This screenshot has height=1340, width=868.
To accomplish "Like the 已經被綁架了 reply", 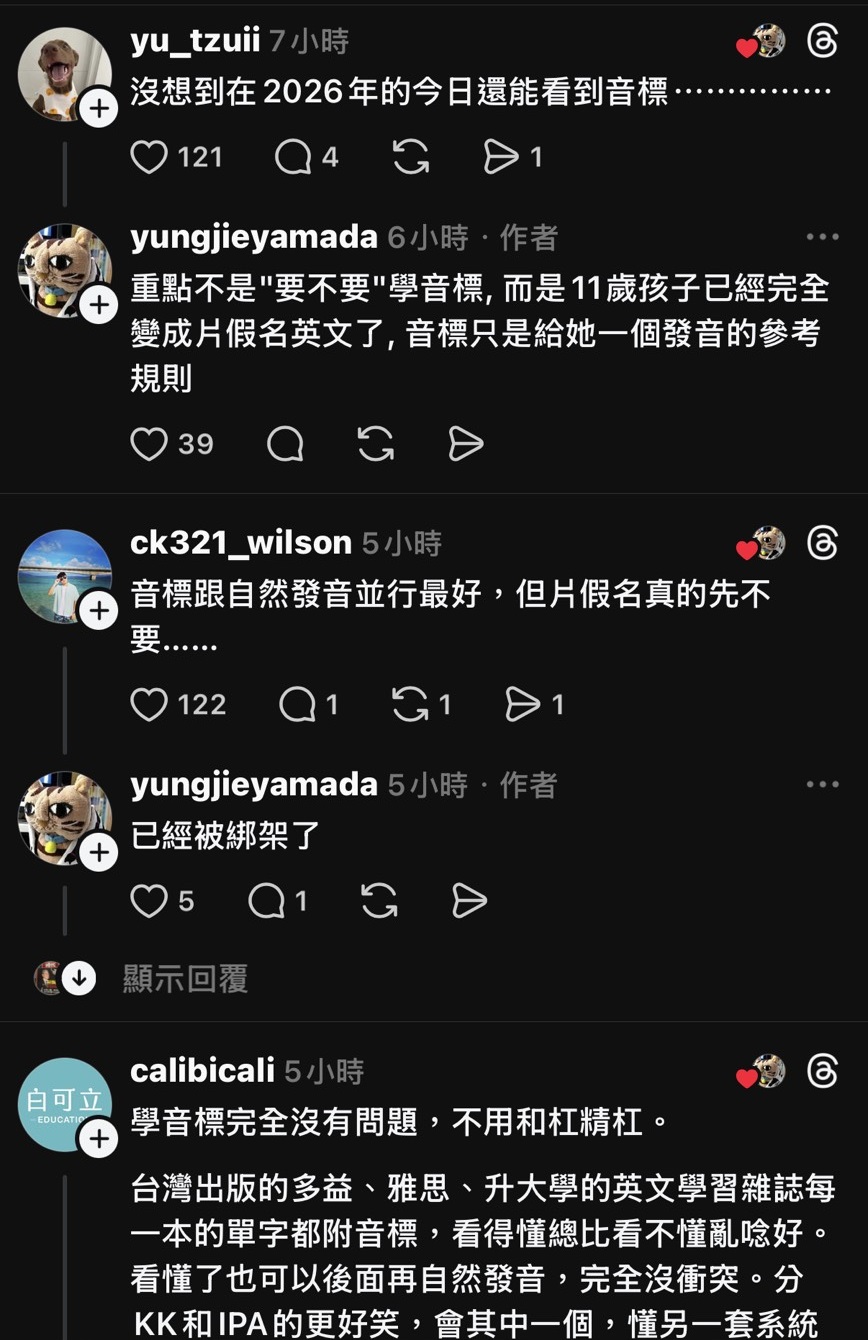I will (150, 901).
